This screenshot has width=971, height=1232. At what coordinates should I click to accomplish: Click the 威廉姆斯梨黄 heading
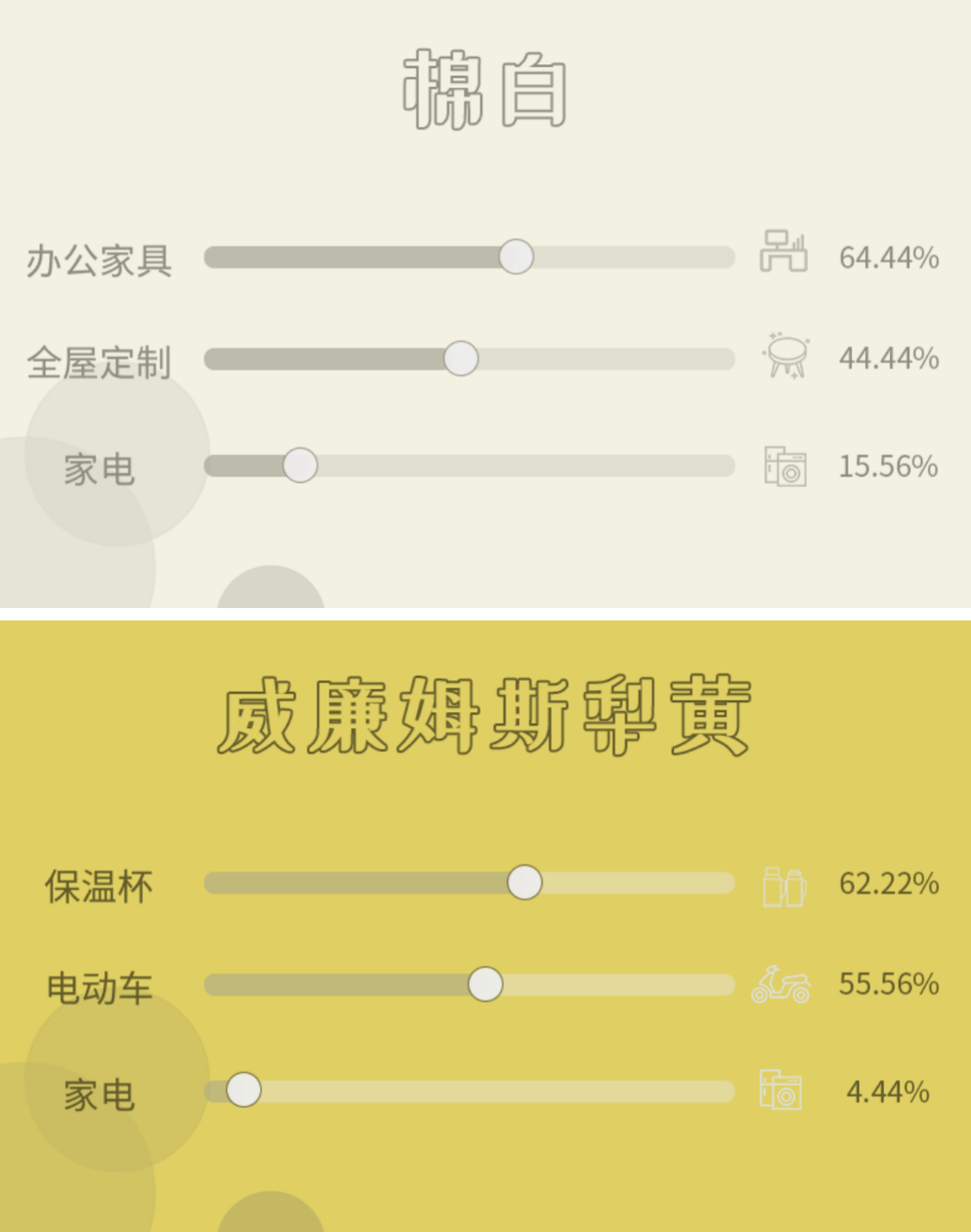pos(485,714)
